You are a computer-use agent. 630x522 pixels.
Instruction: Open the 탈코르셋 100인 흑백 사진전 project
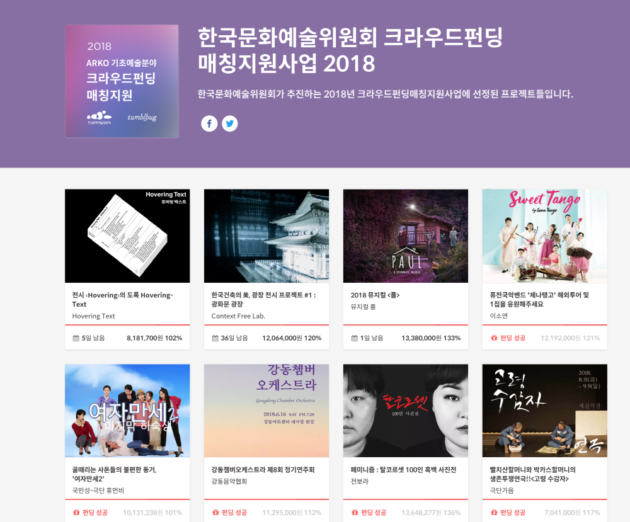coord(405,411)
